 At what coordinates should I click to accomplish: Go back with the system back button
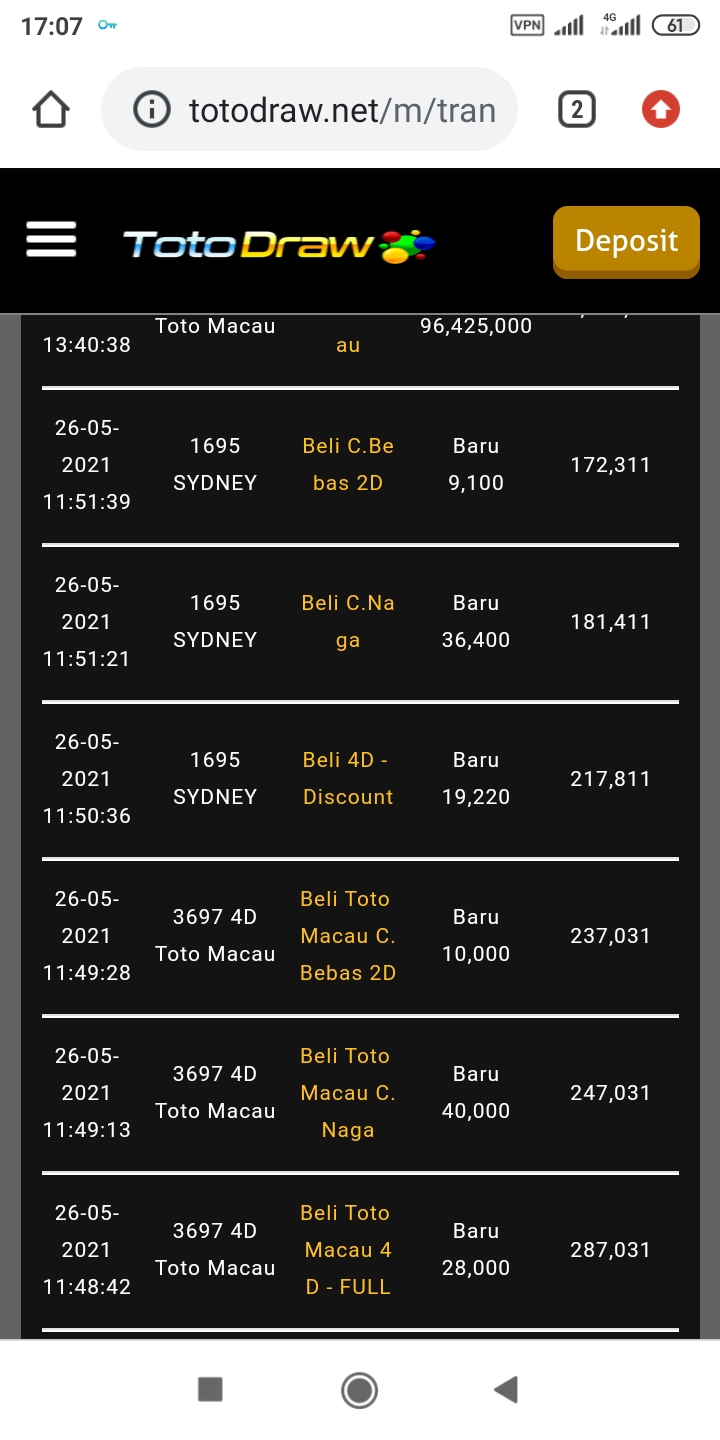(506, 1389)
